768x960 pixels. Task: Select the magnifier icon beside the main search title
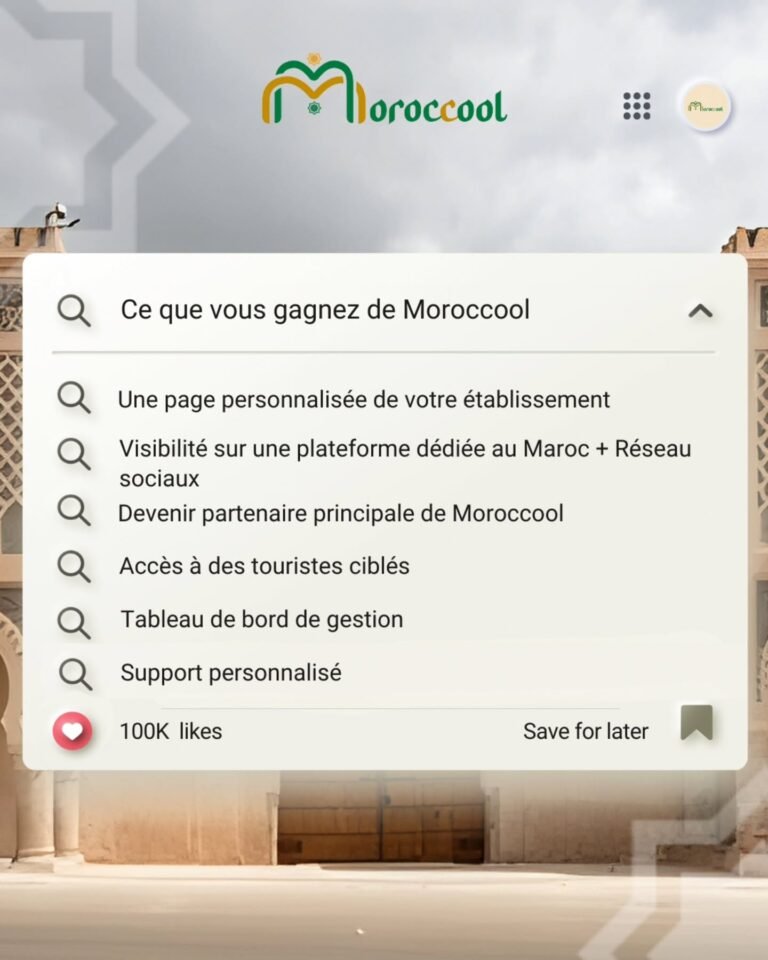[73, 311]
